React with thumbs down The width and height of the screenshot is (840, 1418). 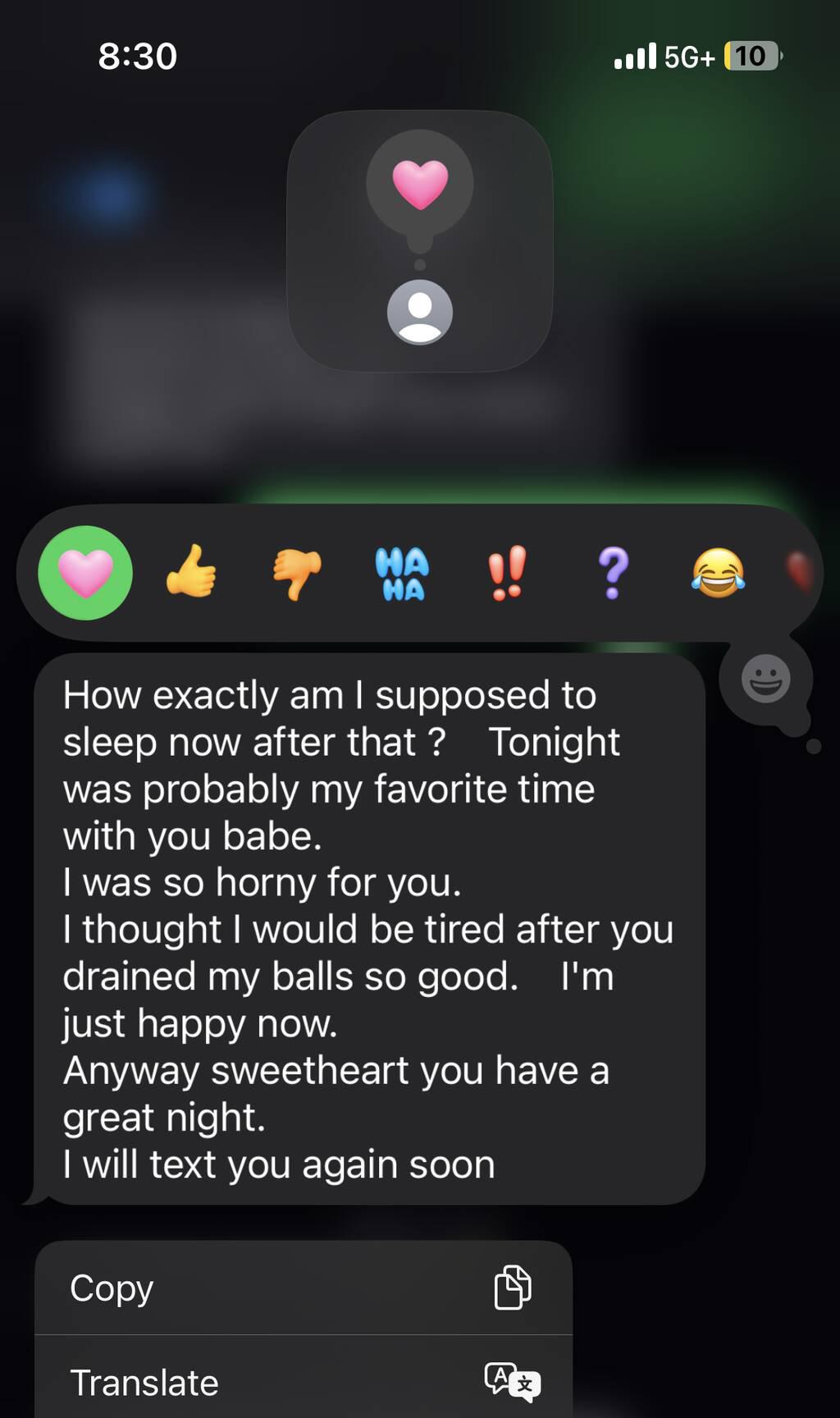point(297,573)
